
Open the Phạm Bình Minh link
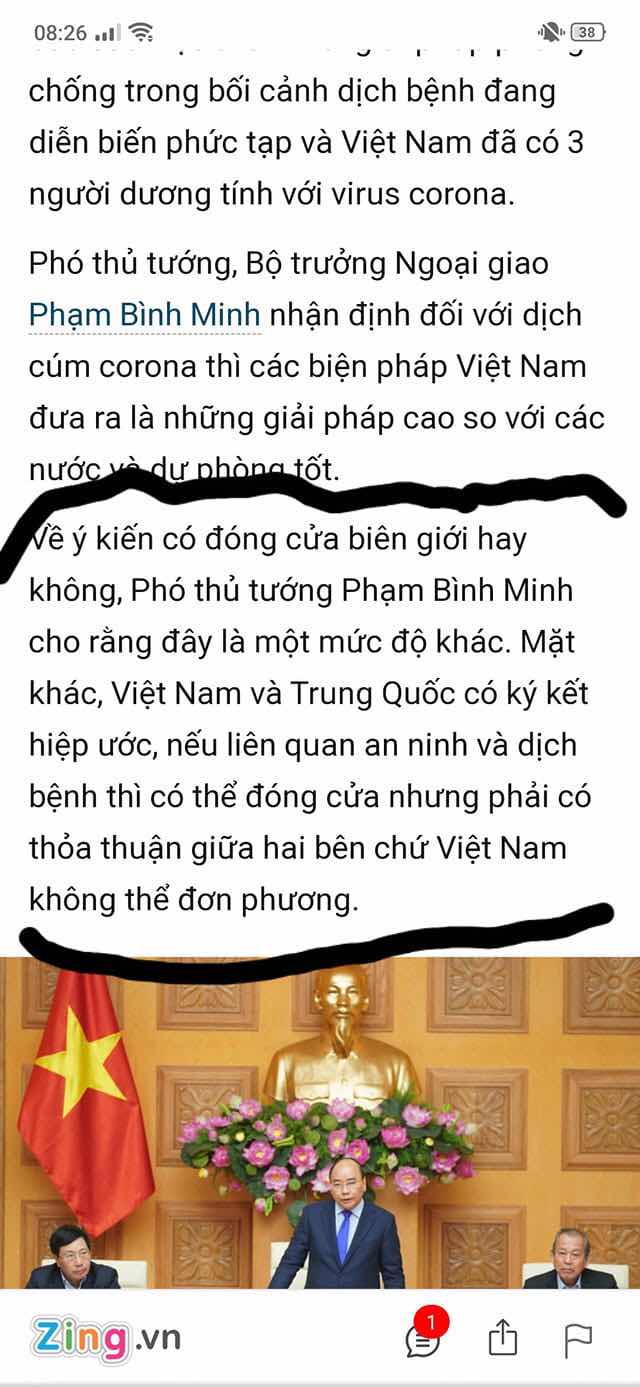pyautogui.click(x=144, y=317)
